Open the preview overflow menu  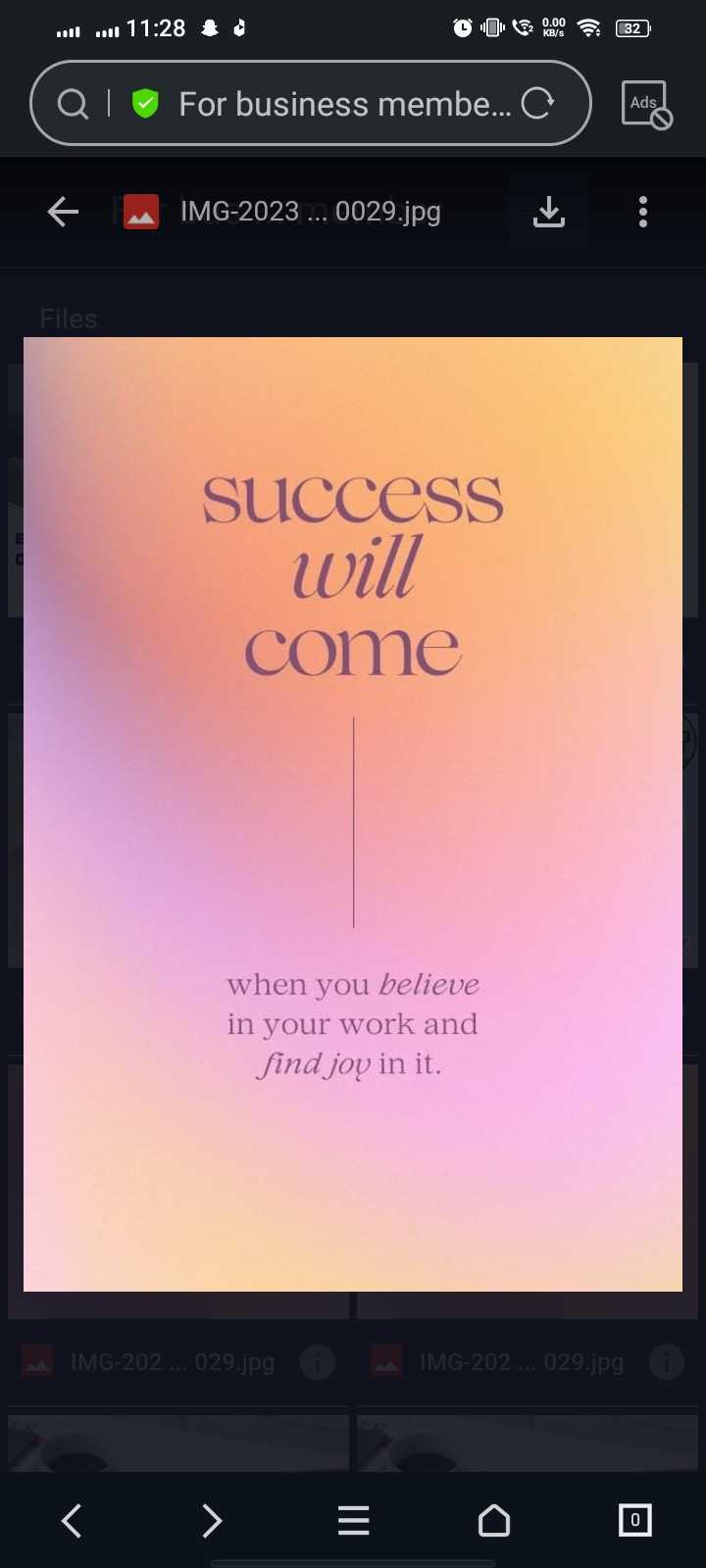643,212
